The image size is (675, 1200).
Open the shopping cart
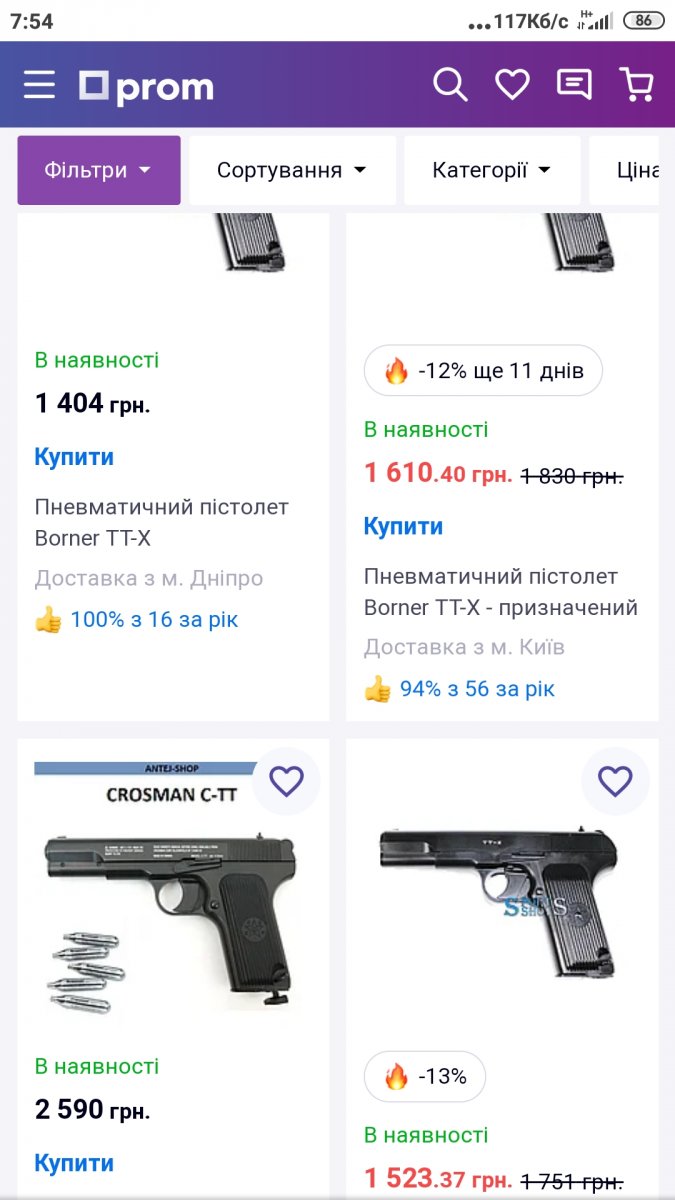pyautogui.click(x=636, y=85)
